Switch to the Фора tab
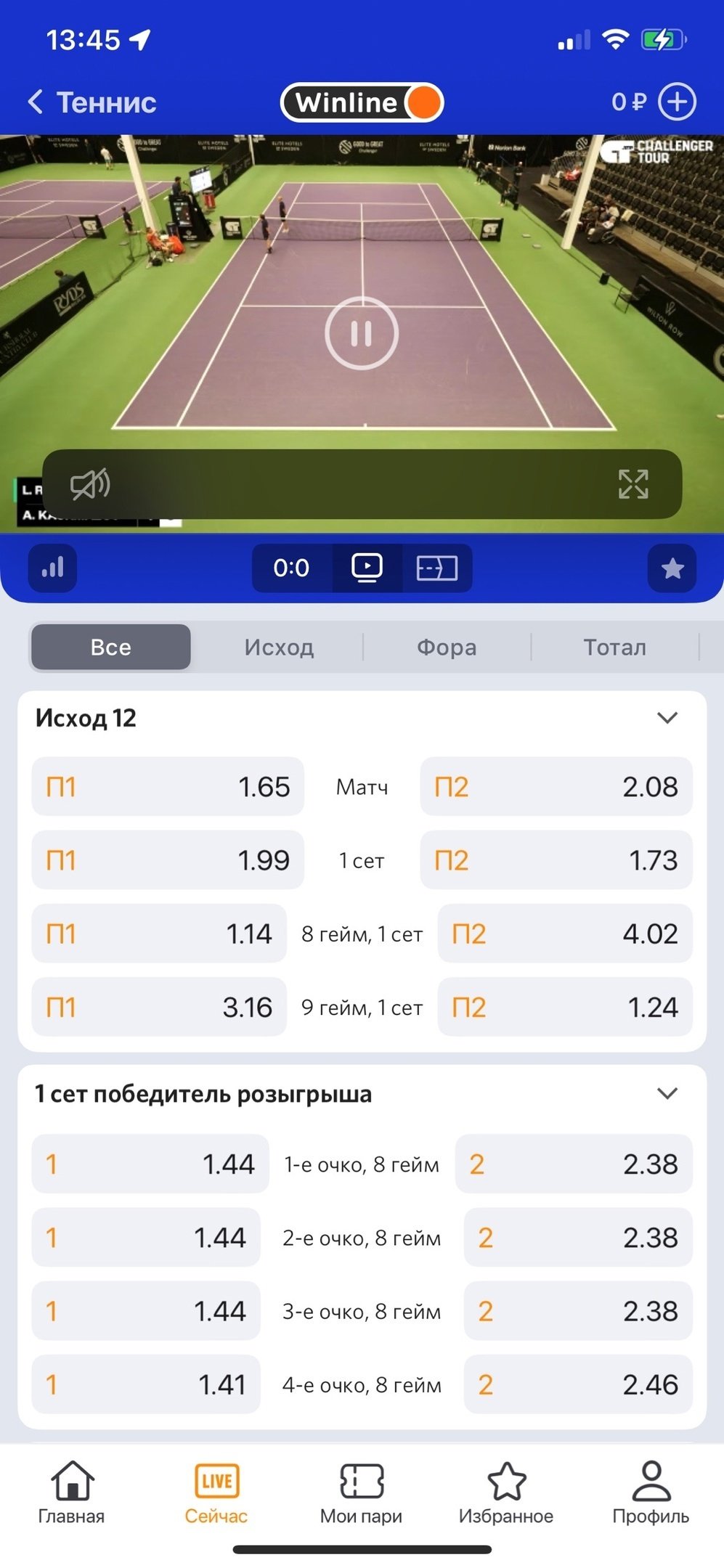Viewport: 724px width, 1568px height. coord(447,647)
